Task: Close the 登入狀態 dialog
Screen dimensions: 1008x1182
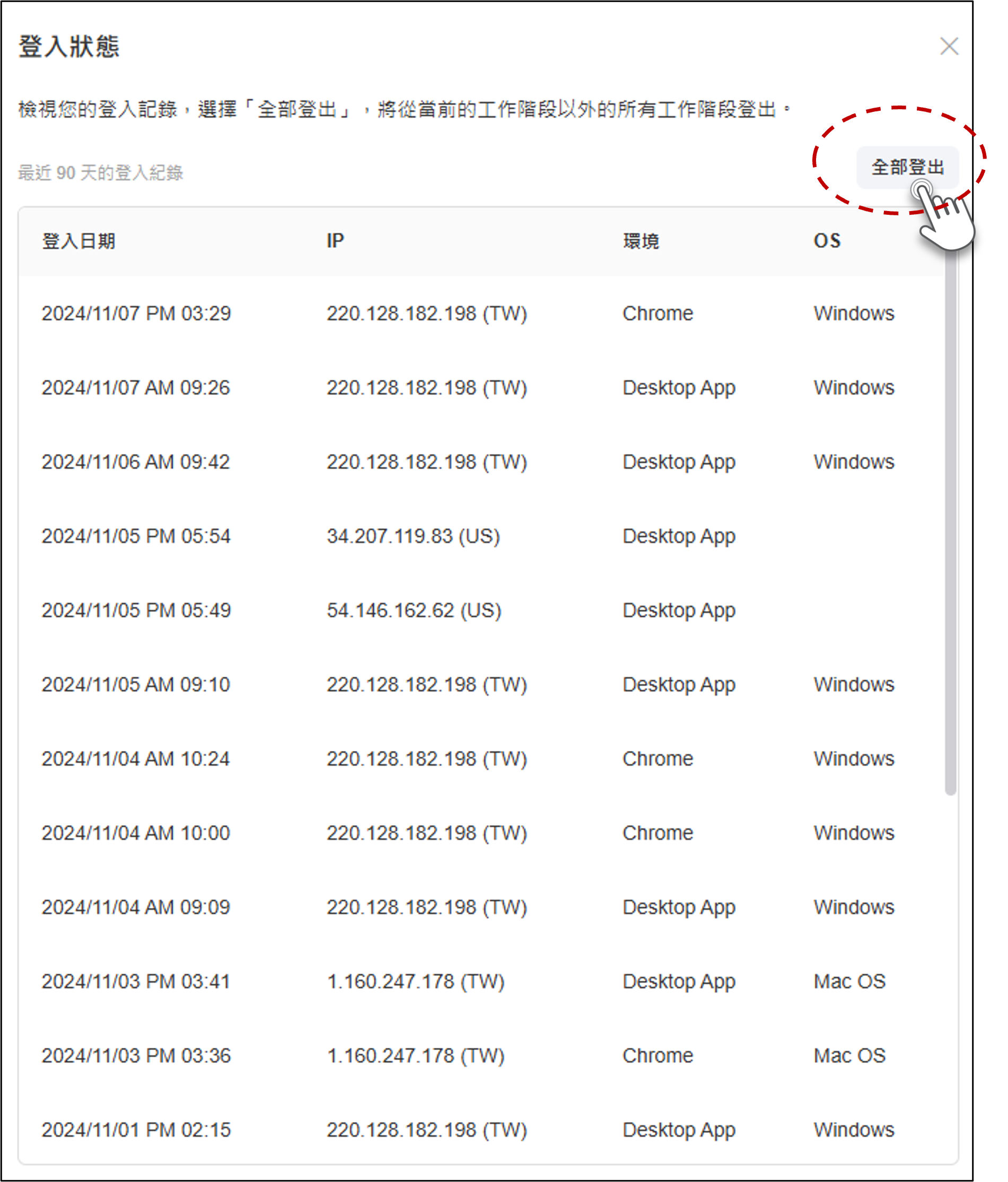Action: [949, 46]
